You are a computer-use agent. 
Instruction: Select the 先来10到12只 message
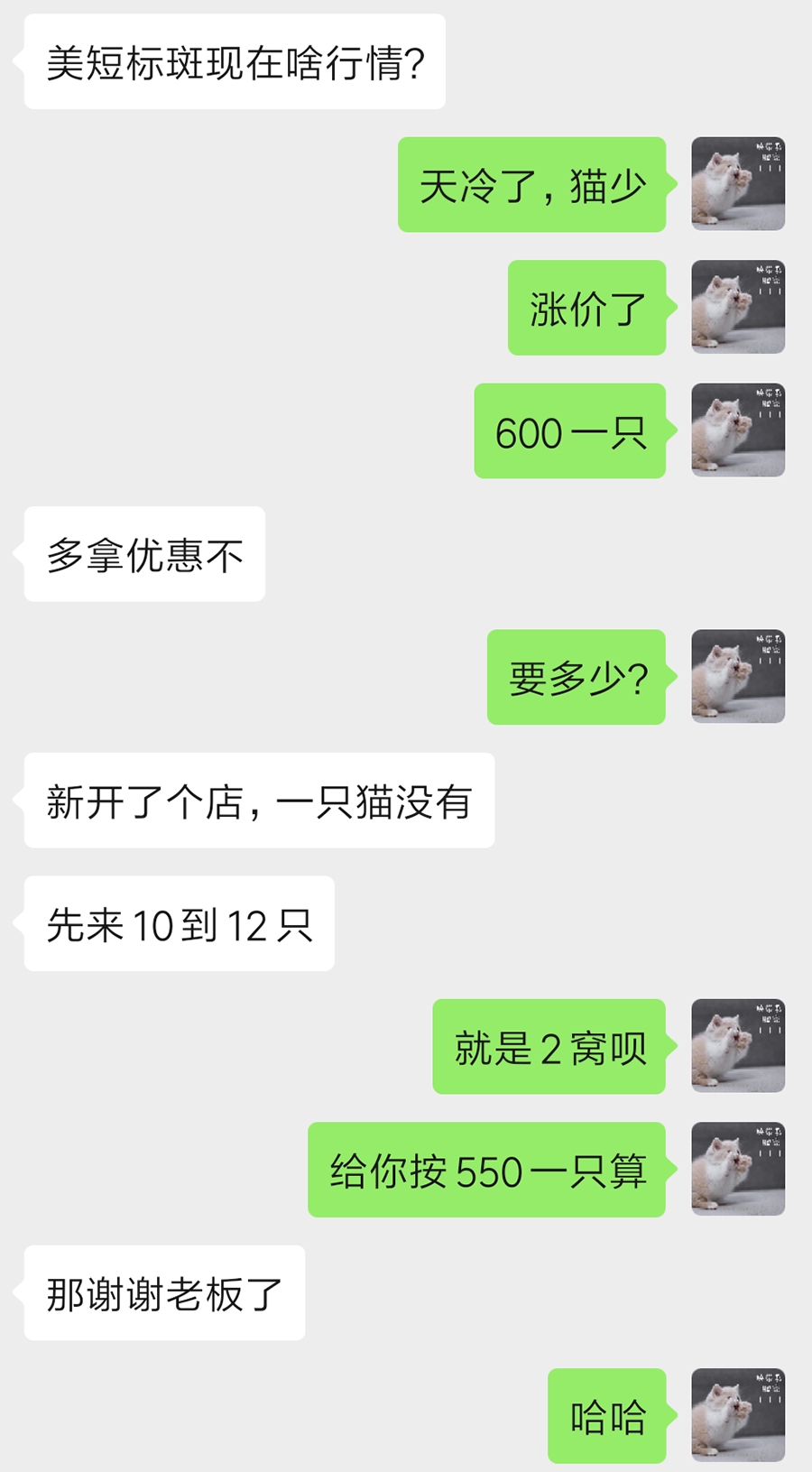(177, 922)
